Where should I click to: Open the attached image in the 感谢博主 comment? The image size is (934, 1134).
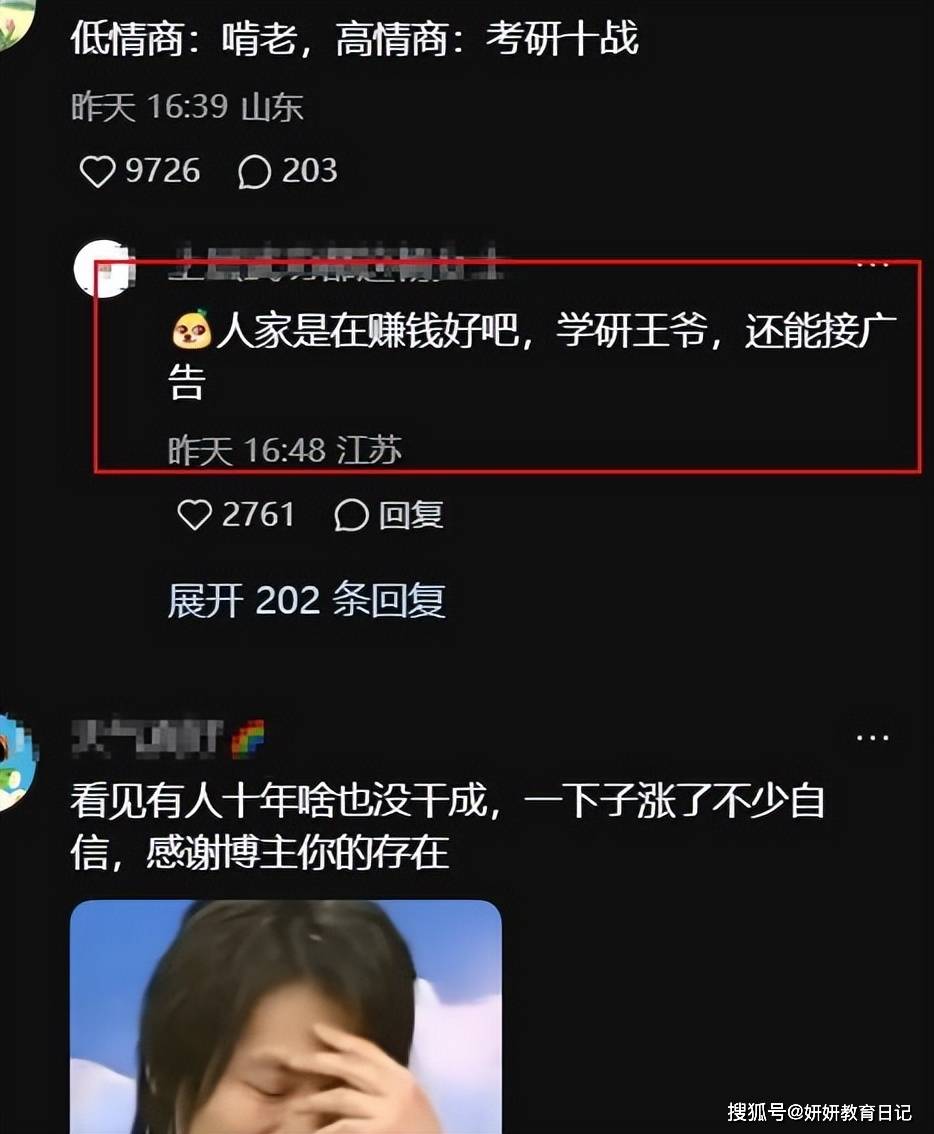click(285, 1015)
